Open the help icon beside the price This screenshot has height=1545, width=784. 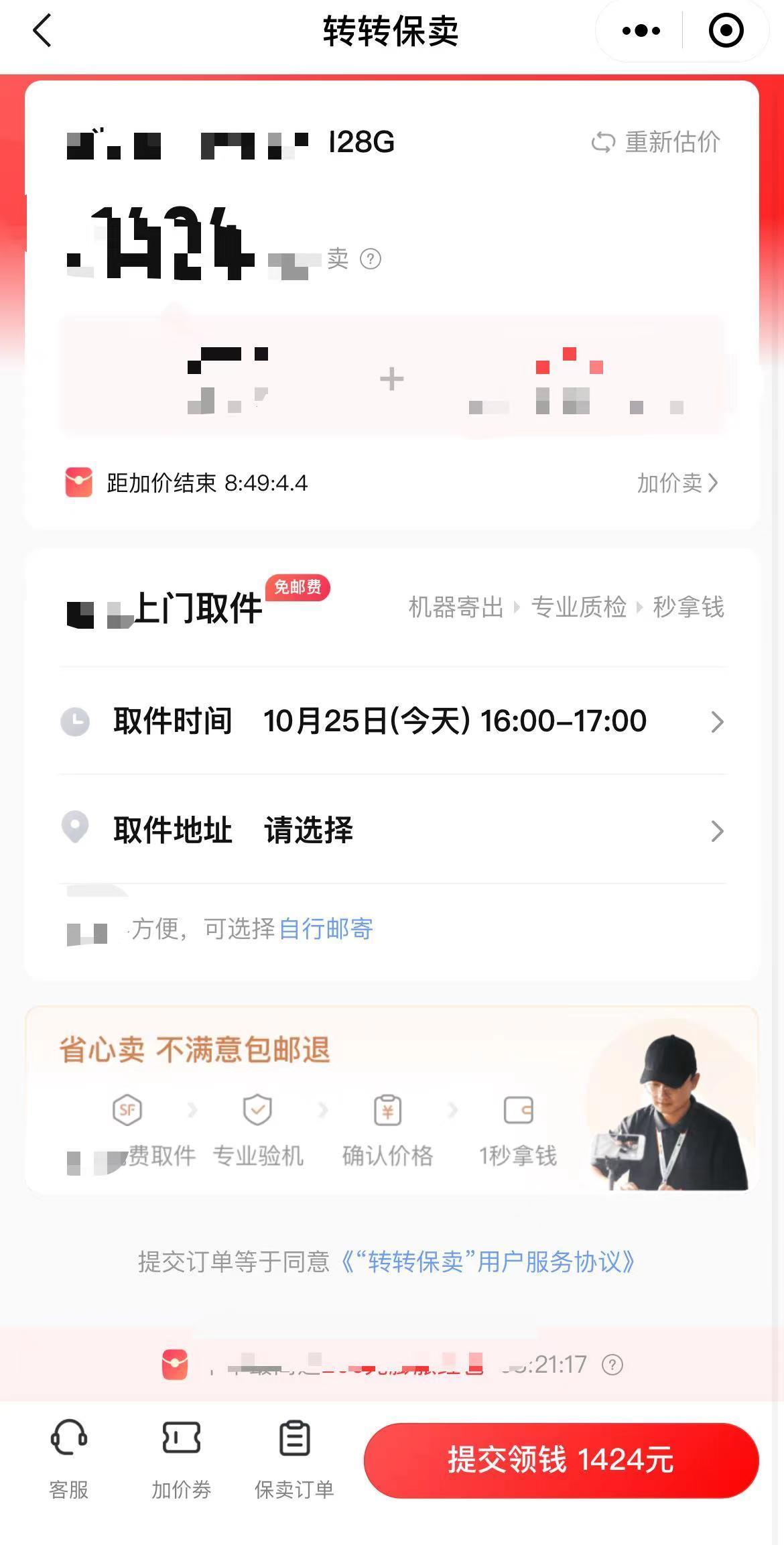(371, 259)
